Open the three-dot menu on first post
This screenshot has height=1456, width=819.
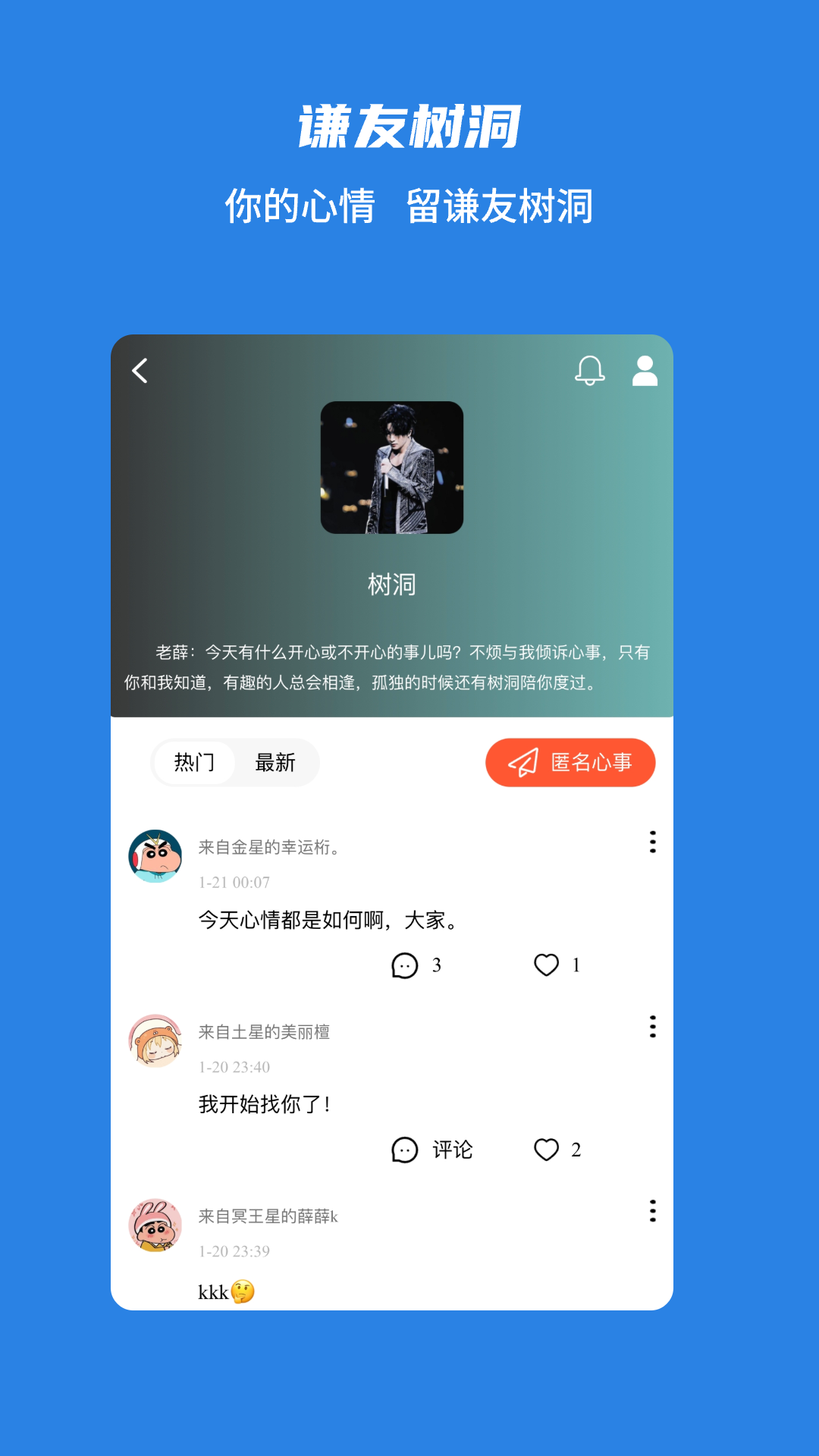click(652, 843)
